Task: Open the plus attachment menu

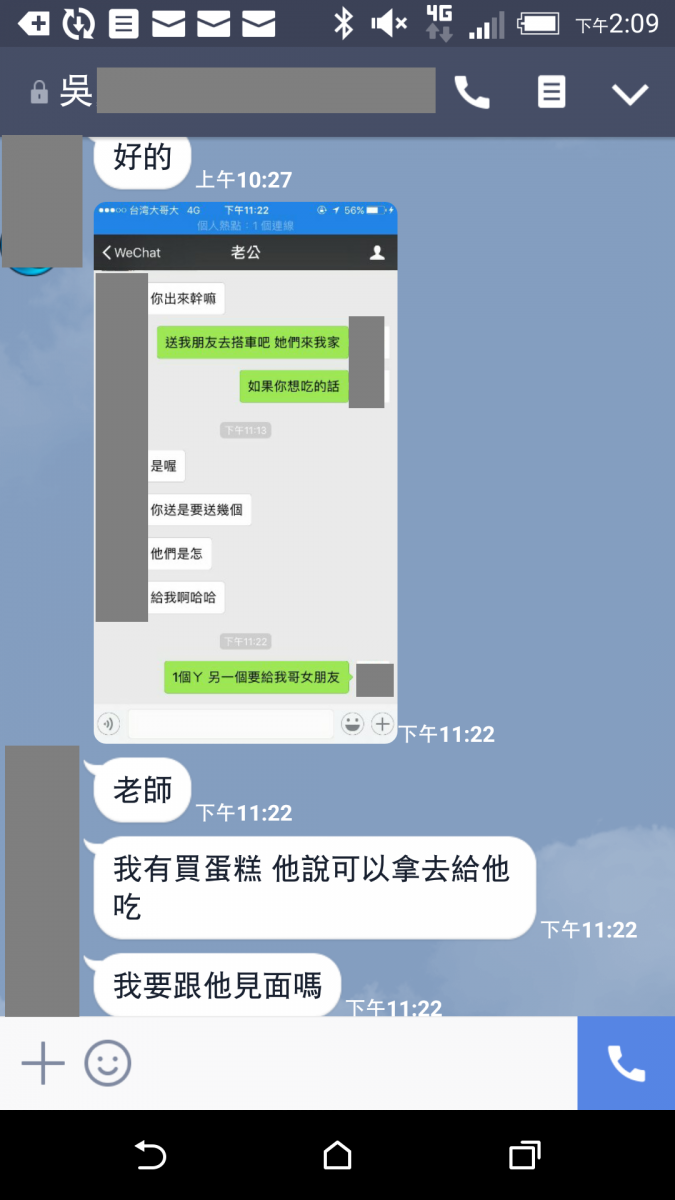Action: pos(43,1063)
